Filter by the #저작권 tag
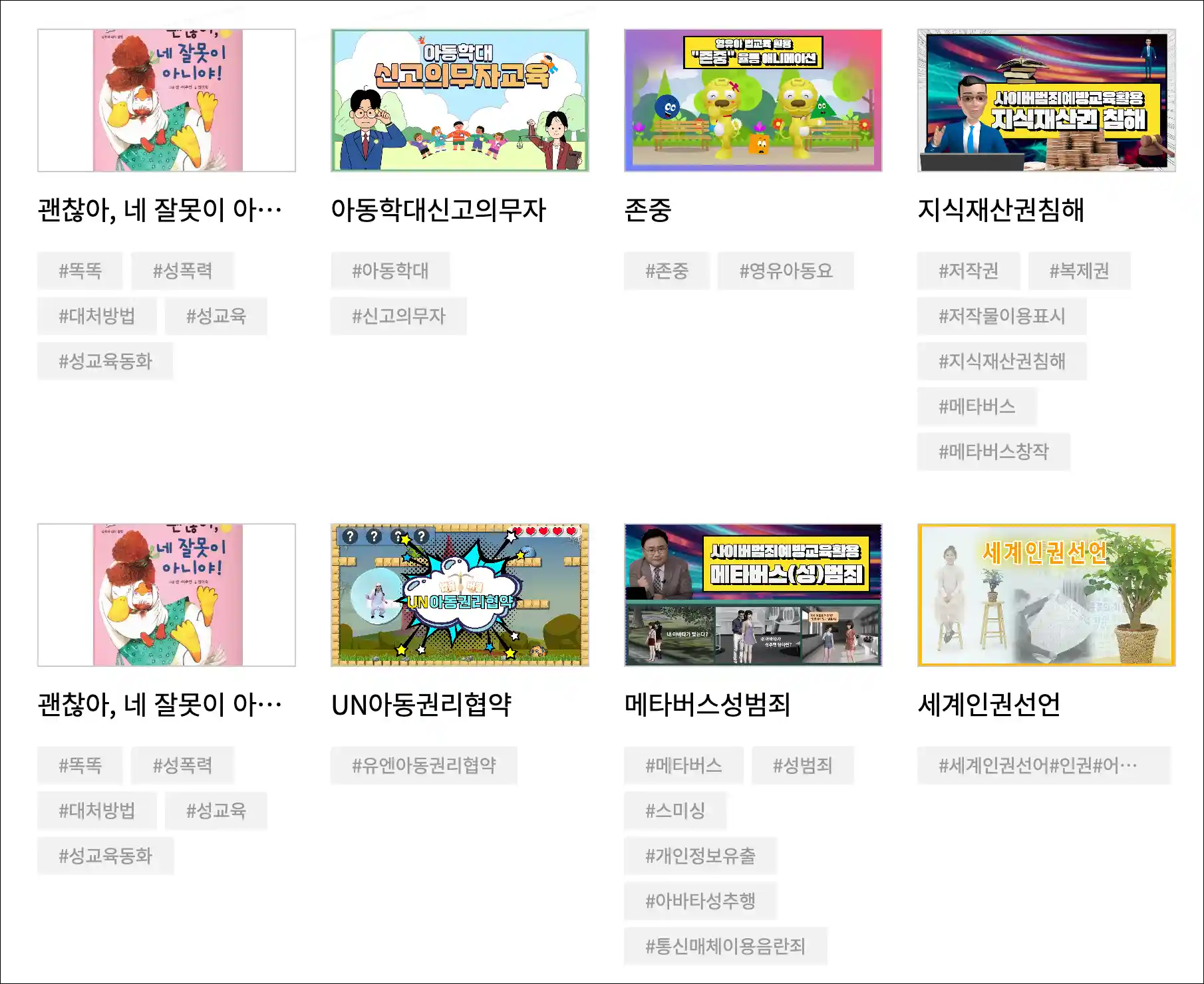 coord(969,271)
